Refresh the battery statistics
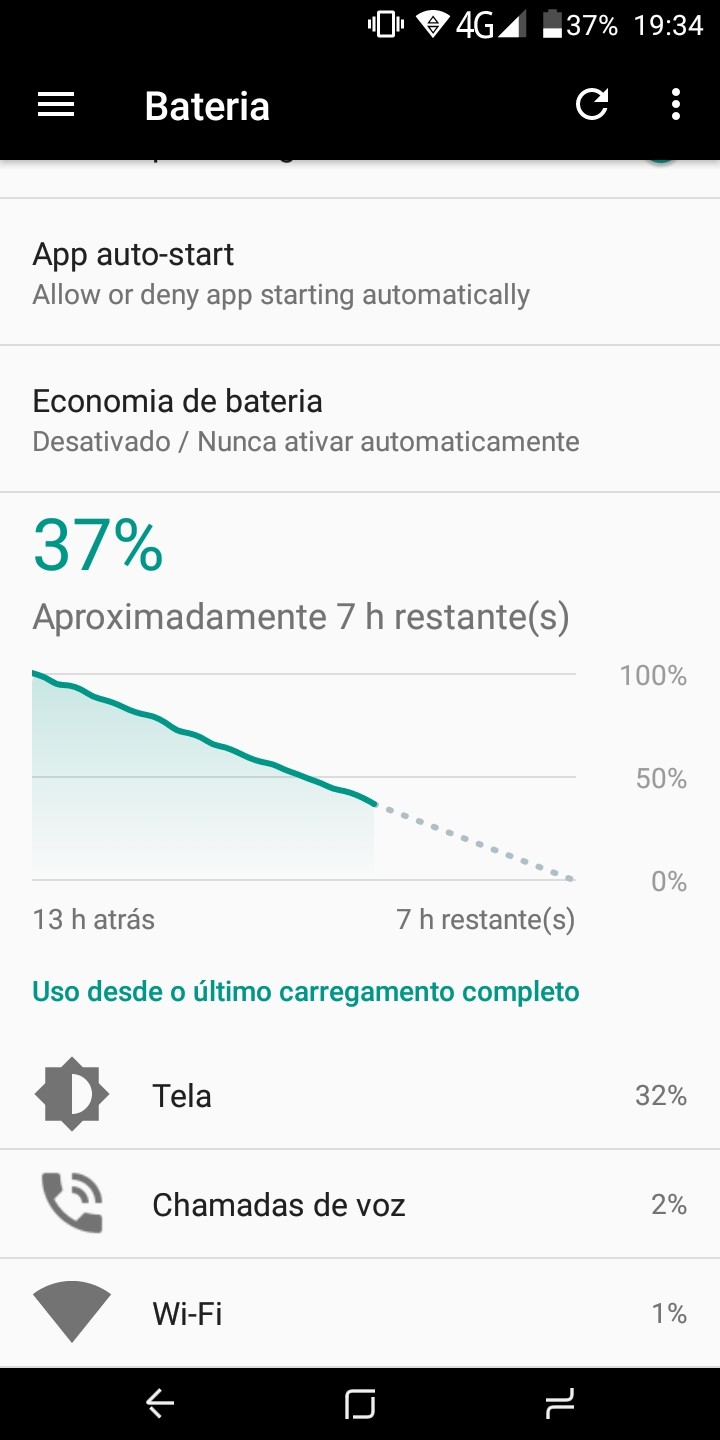Viewport: 720px width, 1440px height. [x=592, y=105]
